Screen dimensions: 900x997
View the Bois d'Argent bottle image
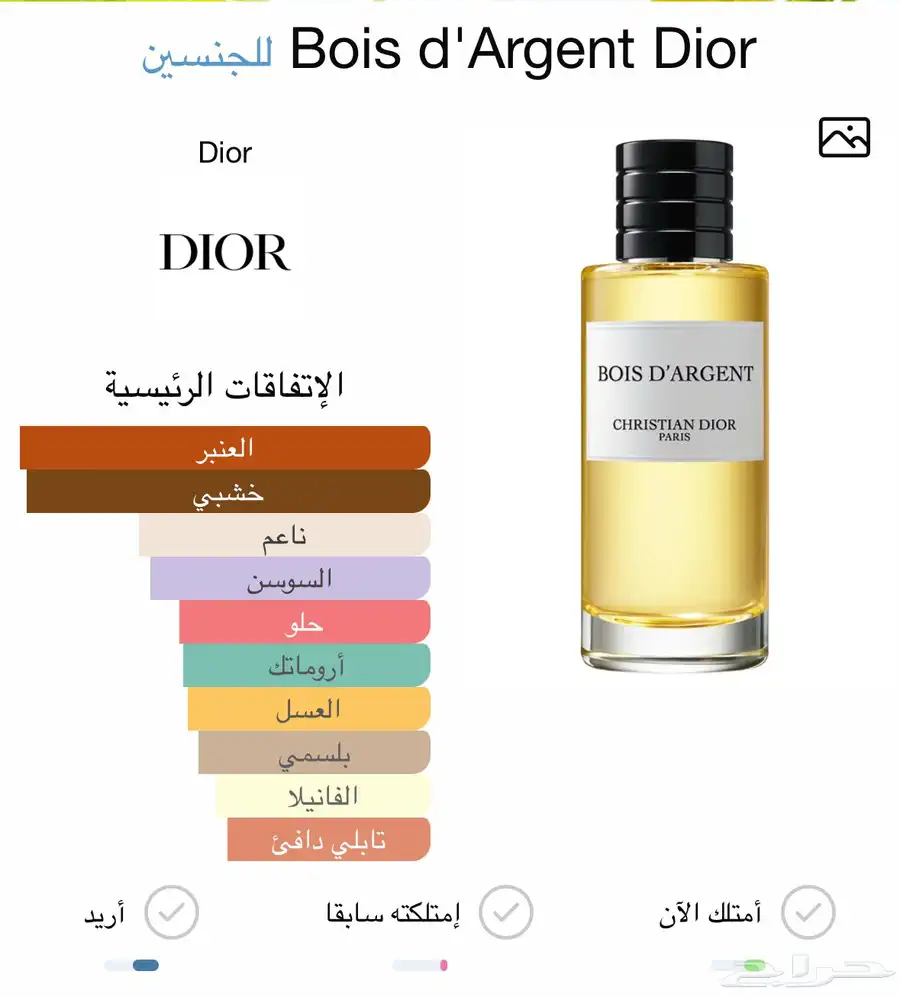coord(674,405)
